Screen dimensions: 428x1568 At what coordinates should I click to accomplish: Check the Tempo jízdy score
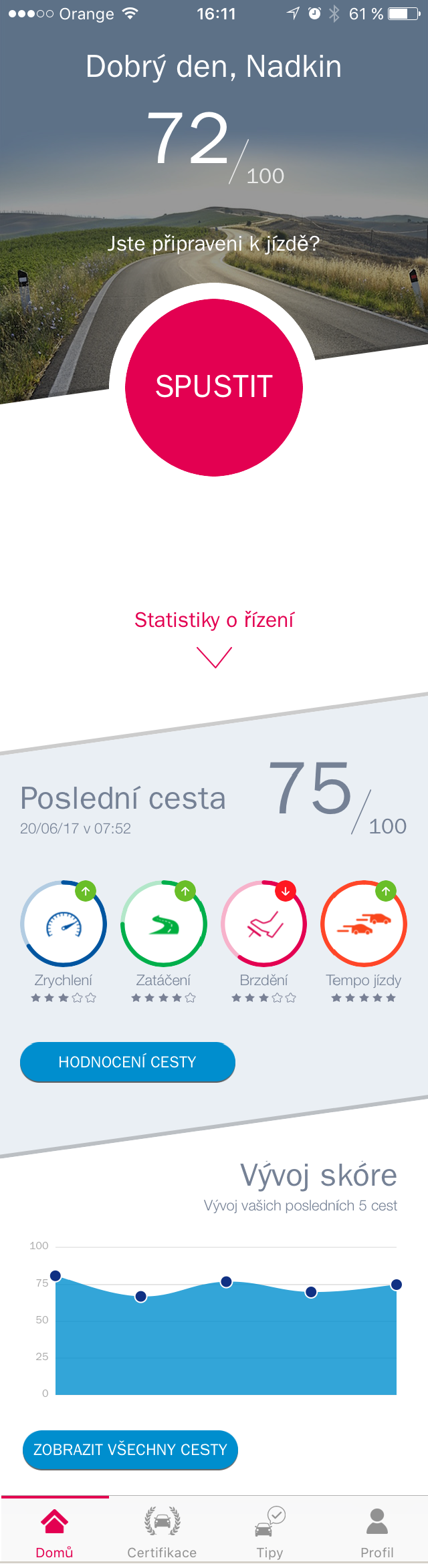tap(364, 923)
